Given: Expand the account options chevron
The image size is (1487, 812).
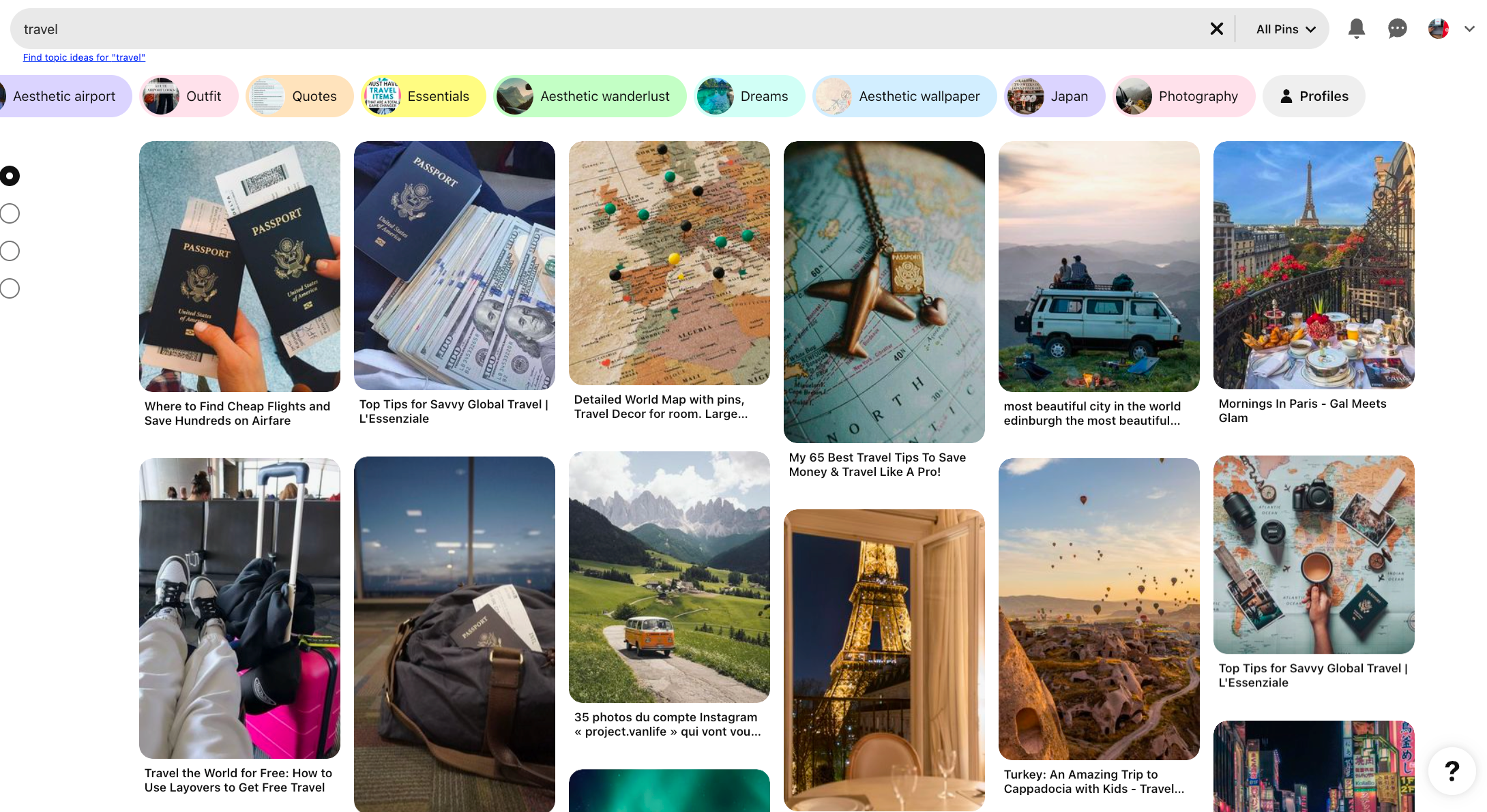Looking at the screenshot, I should pyautogui.click(x=1469, y=29).
